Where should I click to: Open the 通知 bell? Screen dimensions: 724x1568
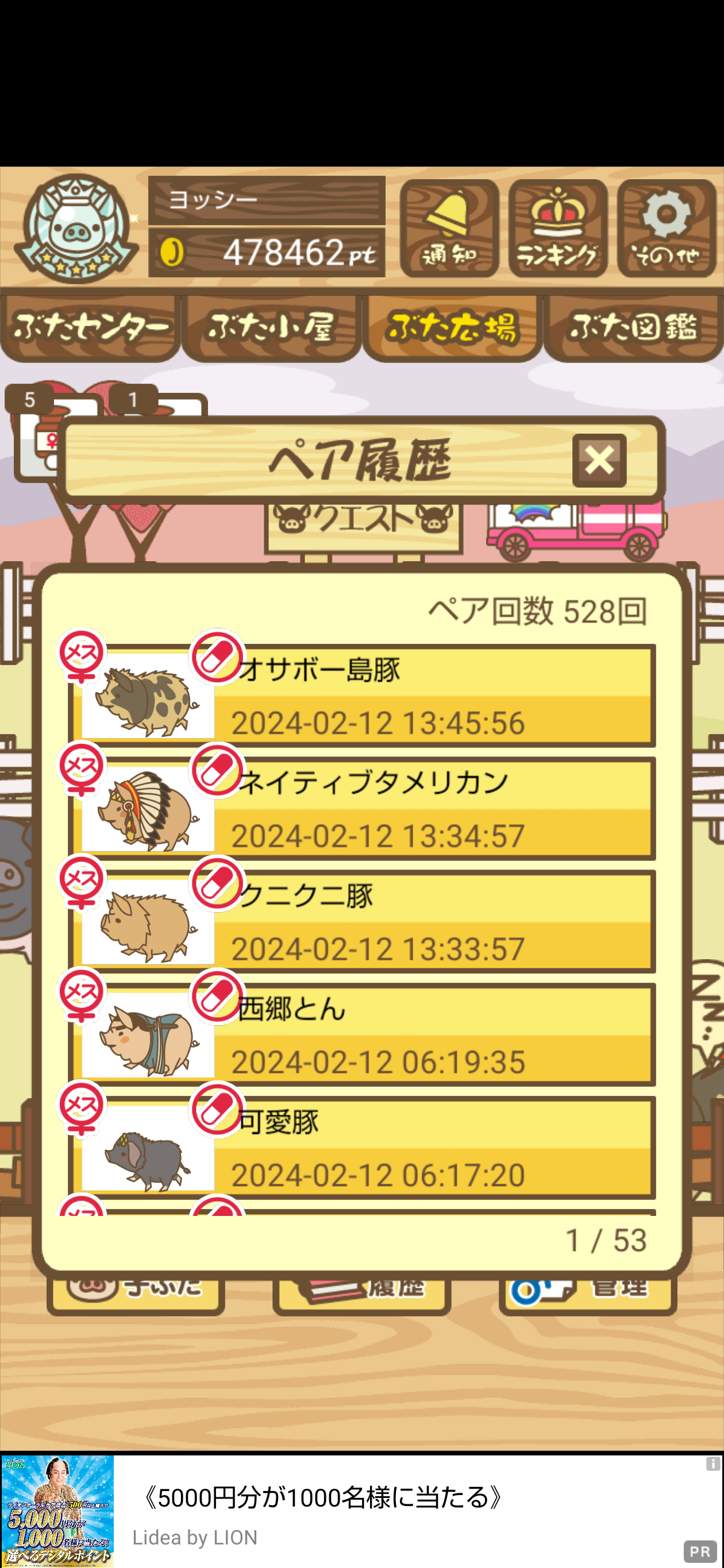pyautogui.click(x=449, y=228)
